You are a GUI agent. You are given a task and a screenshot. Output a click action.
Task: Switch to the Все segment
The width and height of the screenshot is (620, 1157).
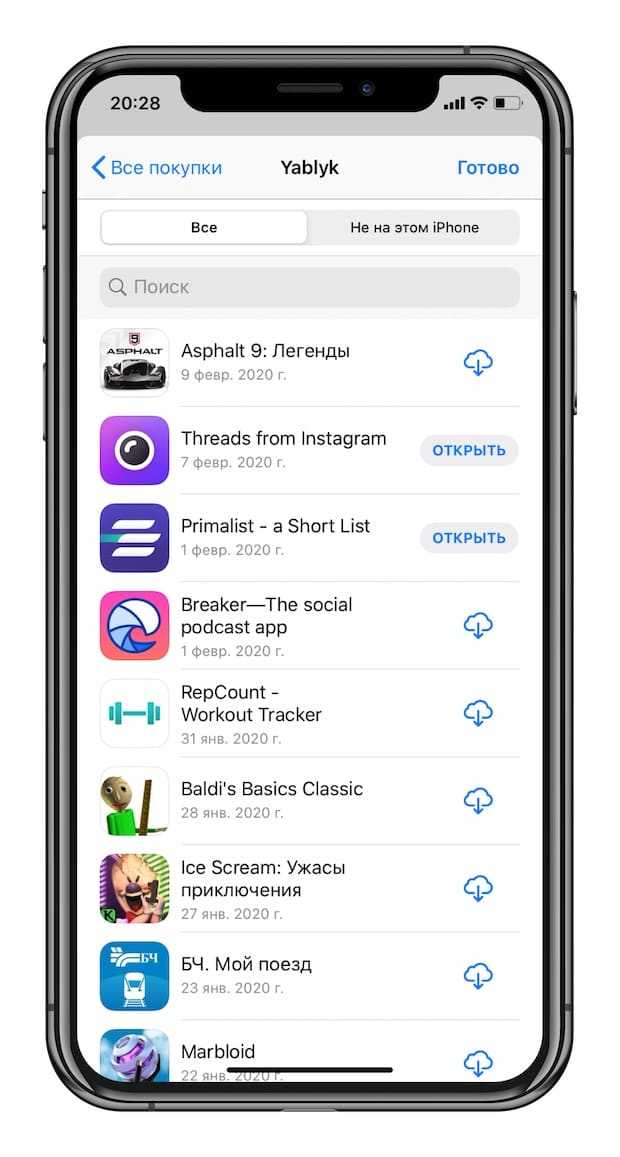pos(204,227)
